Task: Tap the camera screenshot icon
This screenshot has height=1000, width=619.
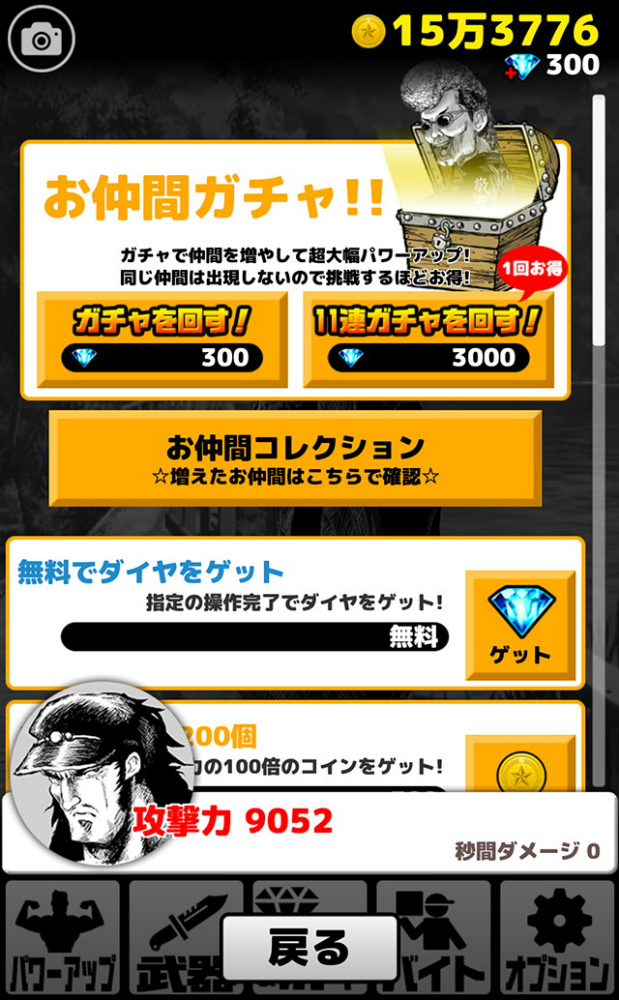Action: [42, 40]
